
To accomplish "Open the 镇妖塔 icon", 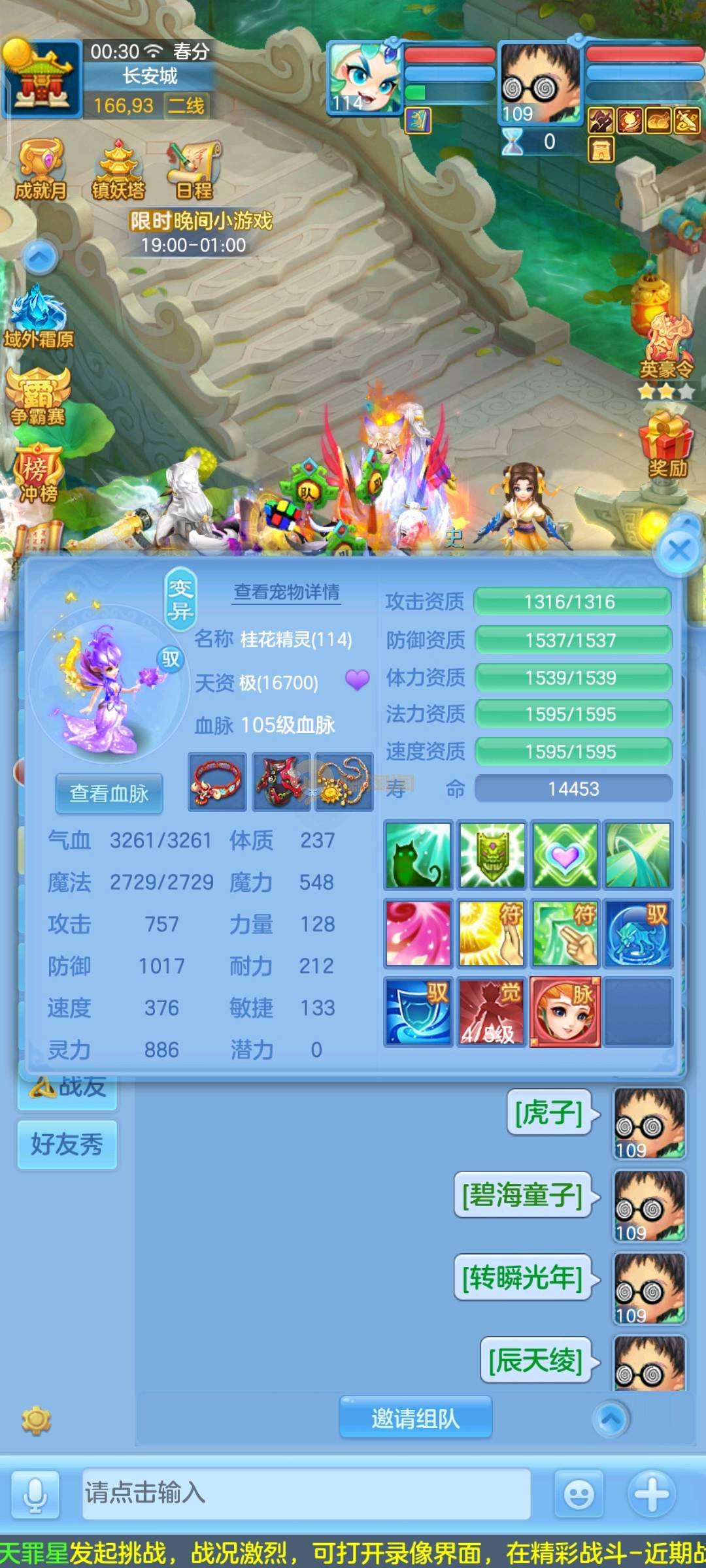I will pyautogui.click(x=118, y=169).
